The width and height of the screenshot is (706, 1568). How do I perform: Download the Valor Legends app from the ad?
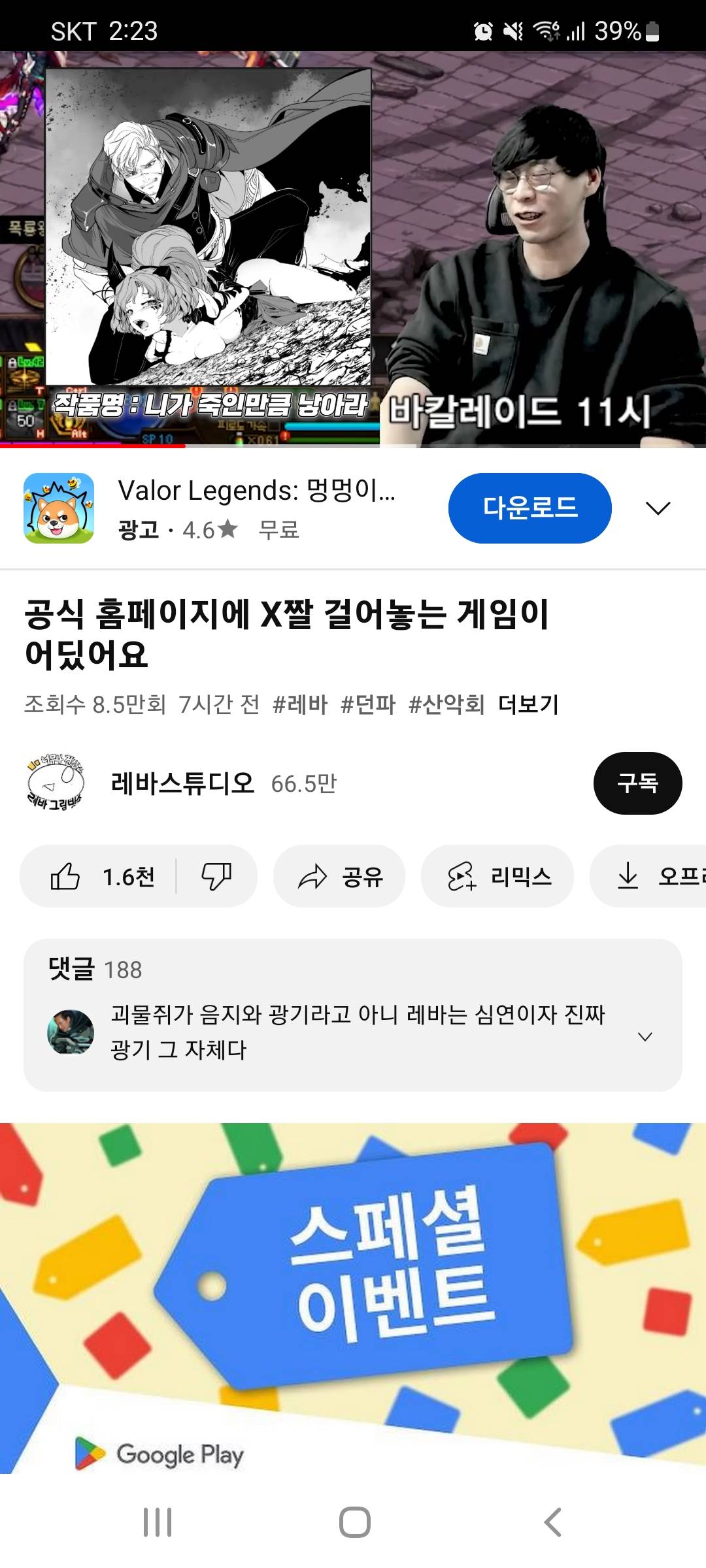click(529, 508)
